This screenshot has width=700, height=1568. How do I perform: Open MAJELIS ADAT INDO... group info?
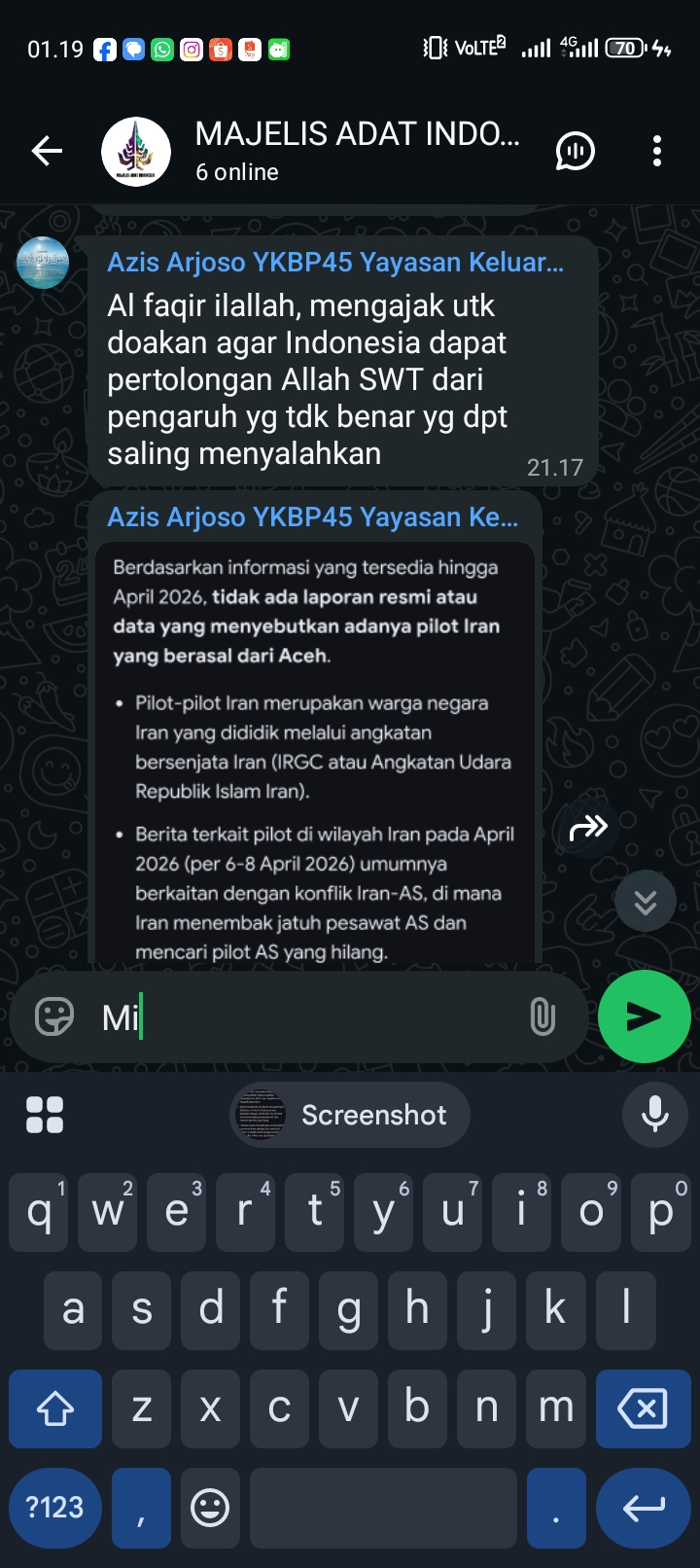[356, 150]
